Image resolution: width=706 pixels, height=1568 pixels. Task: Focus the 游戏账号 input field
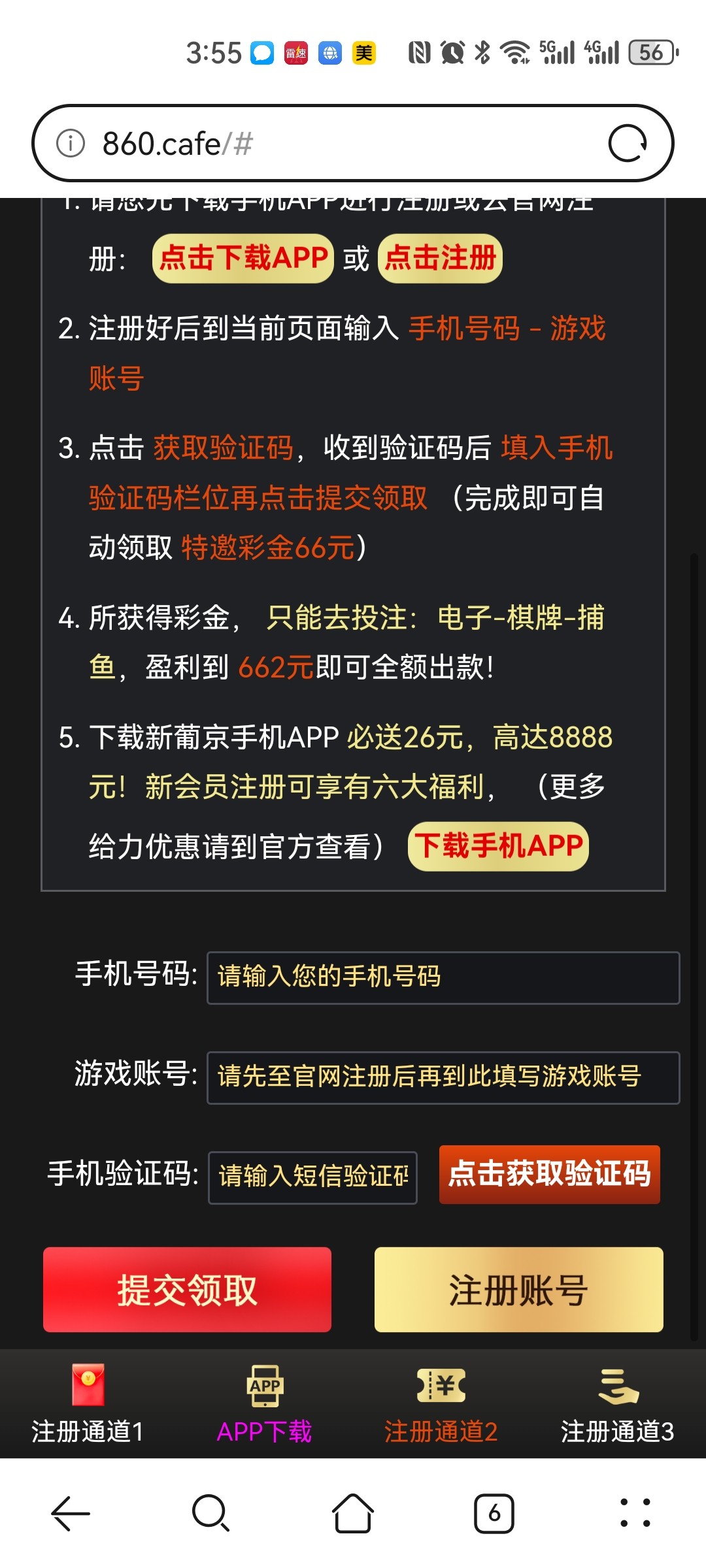(x=443, y=1077)
